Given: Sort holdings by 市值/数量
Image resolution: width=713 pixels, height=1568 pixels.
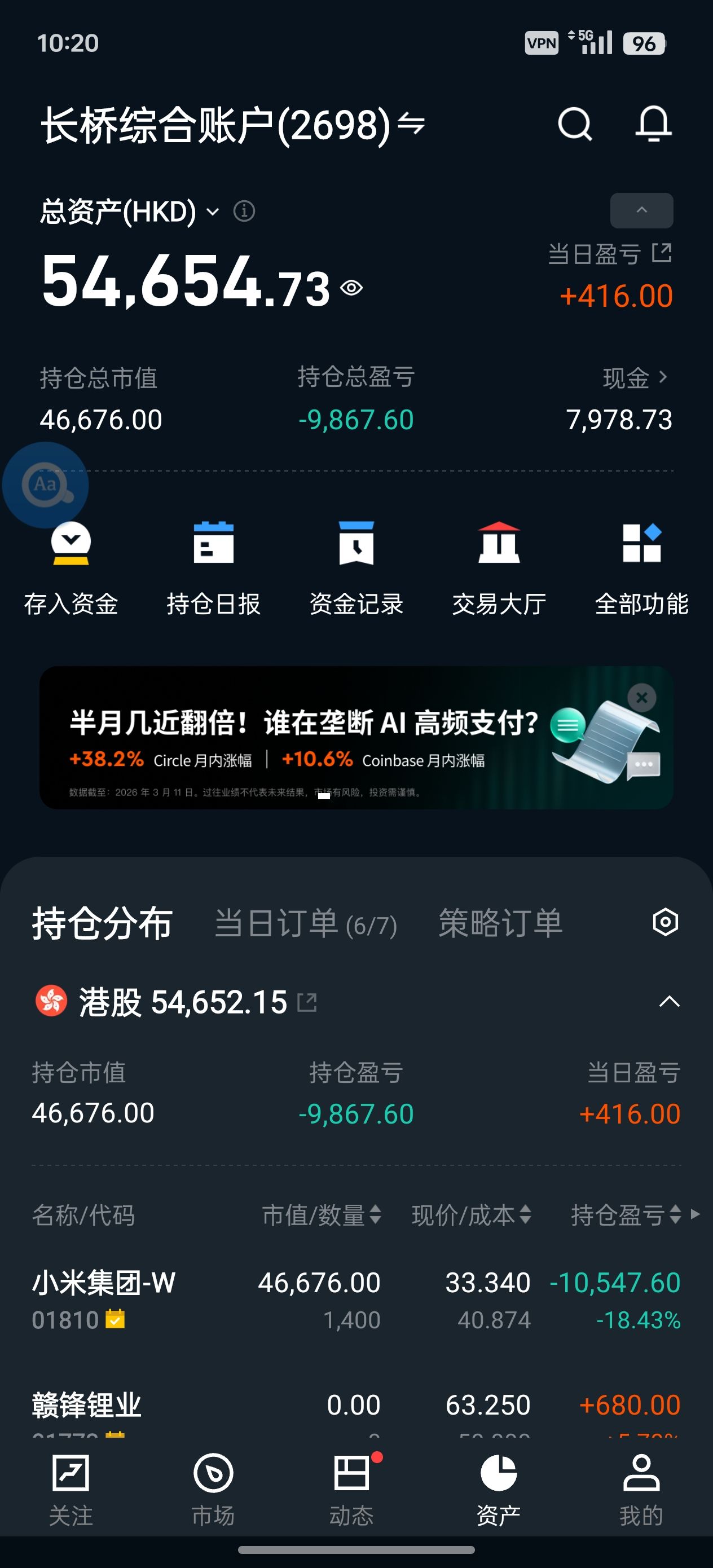Looking at the screenshot, I should (x=321, y=1215).
